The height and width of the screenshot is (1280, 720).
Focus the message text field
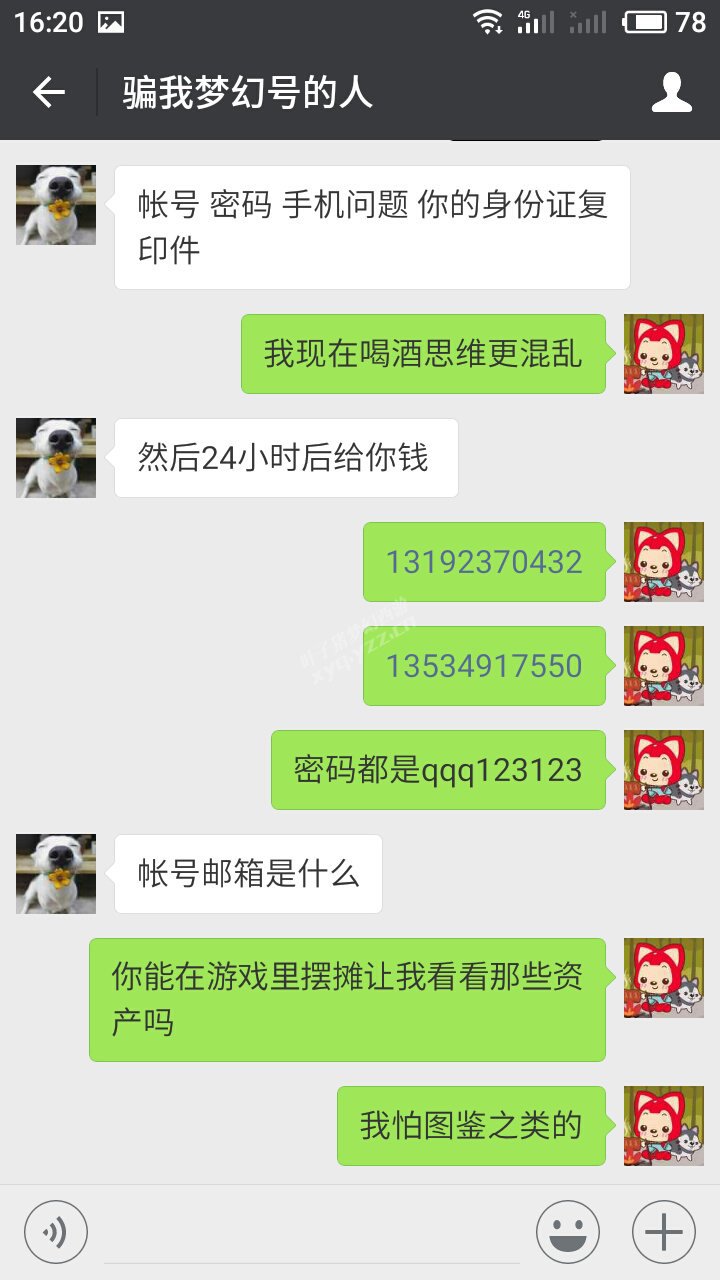point(312,1232)
